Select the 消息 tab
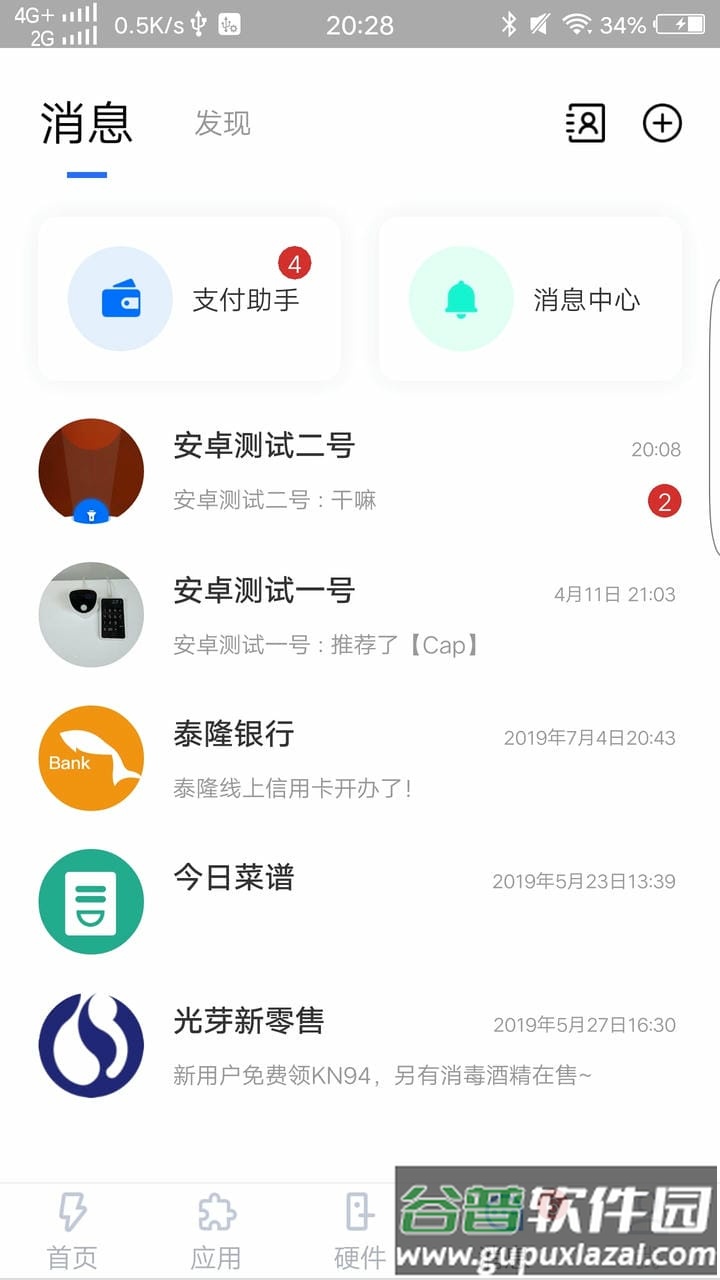The image size is (720, 1280). tap(87, 124)
